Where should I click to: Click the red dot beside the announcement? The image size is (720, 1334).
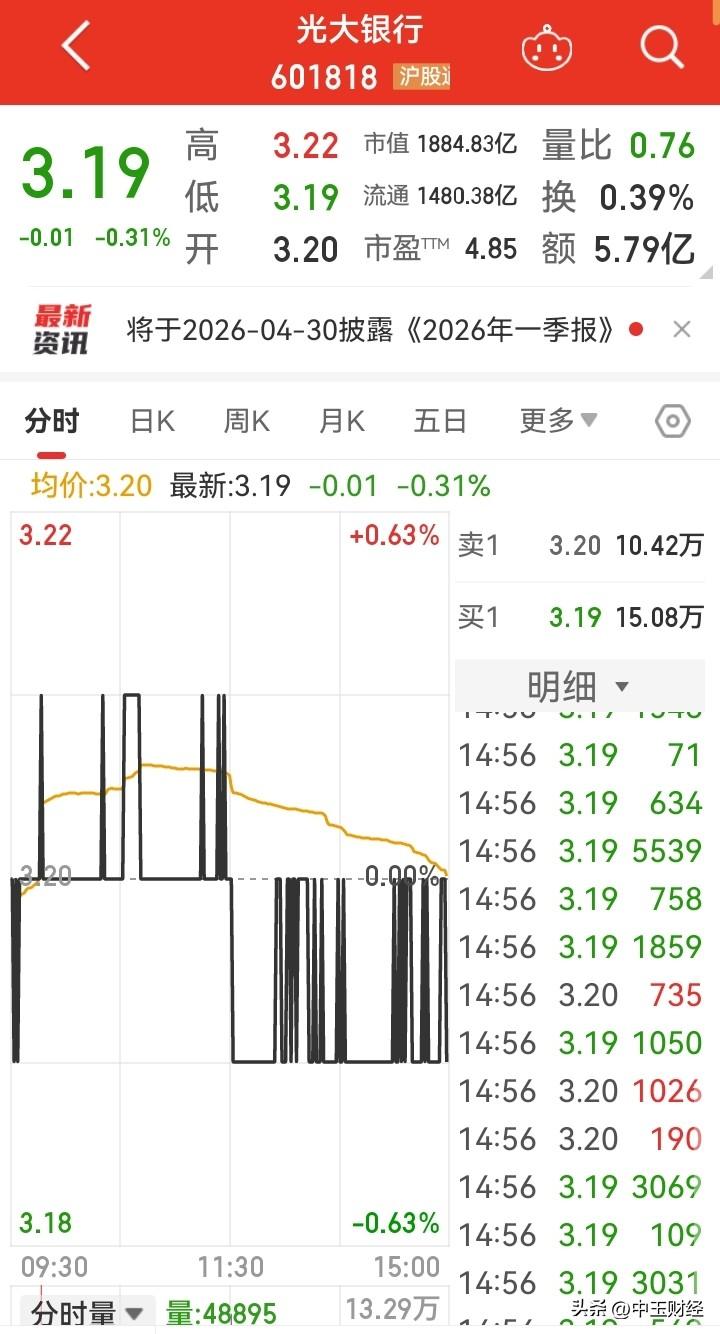point(637,327)
